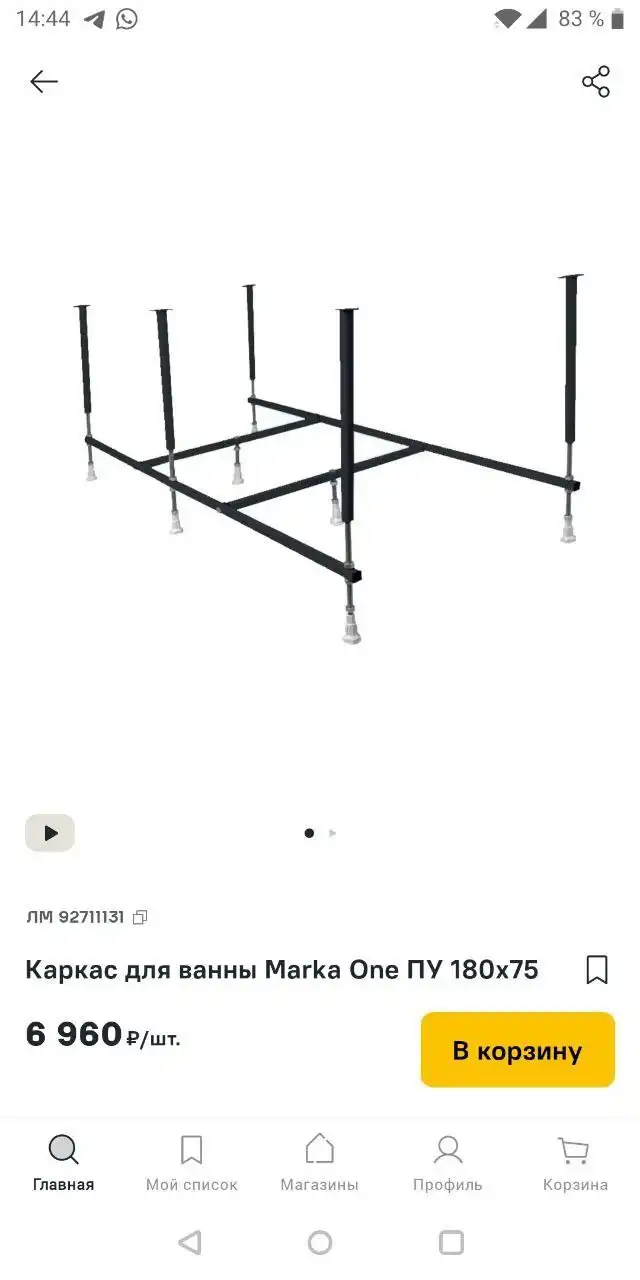Open the Профиль tab
Viewport: 640px width, 1280px height.
[448, 1163]
